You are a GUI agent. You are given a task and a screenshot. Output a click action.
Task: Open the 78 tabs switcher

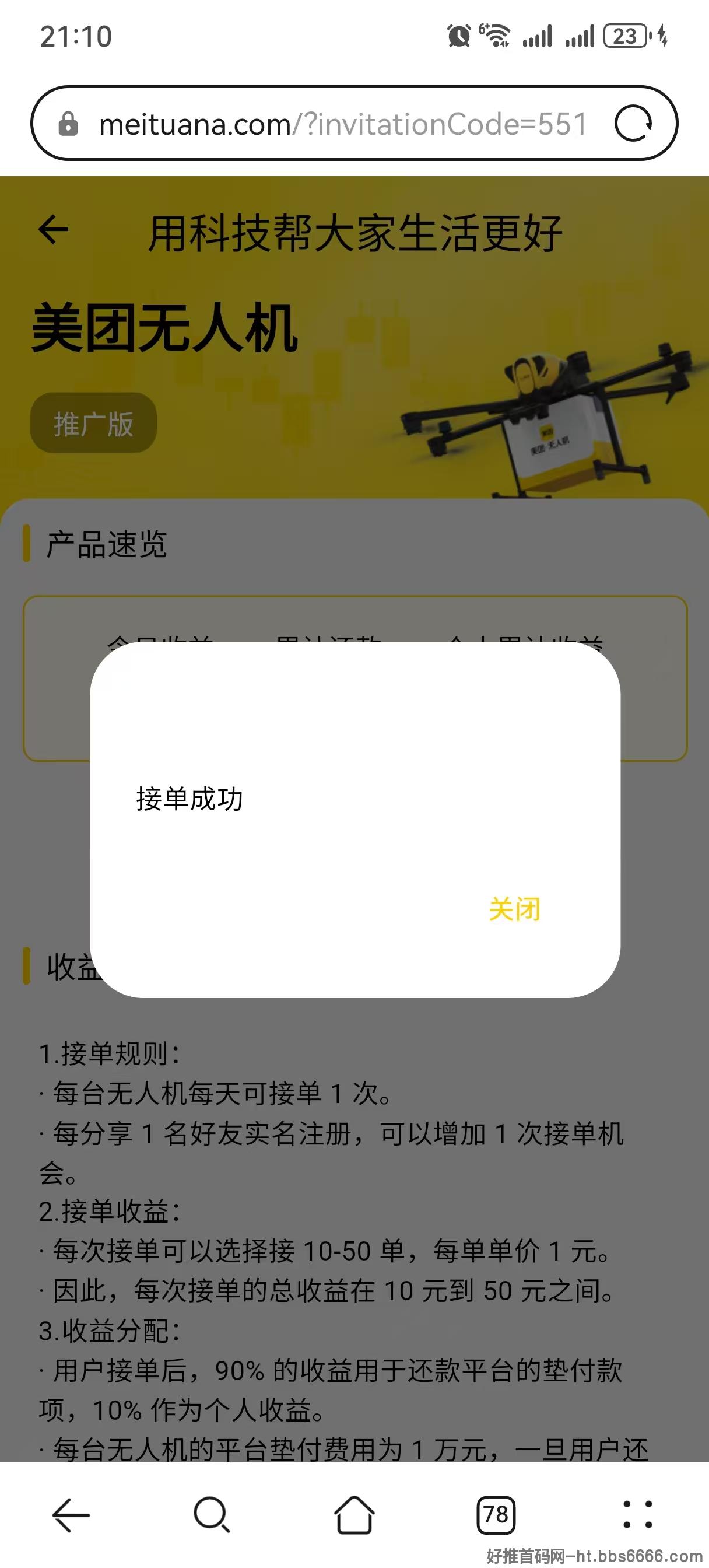pos(496,1514)
